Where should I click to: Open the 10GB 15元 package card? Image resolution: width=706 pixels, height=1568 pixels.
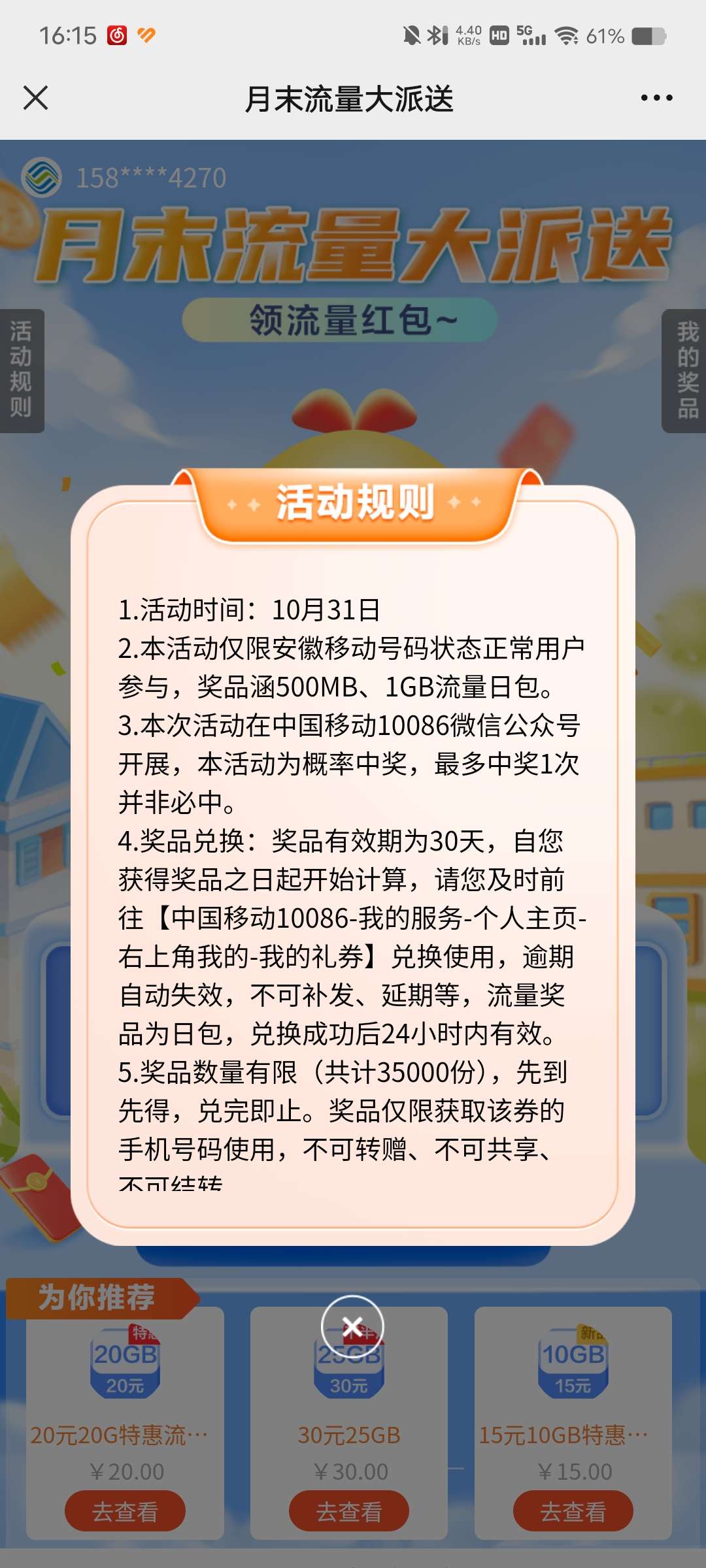pyautogui.click(x=573, y=1362)
